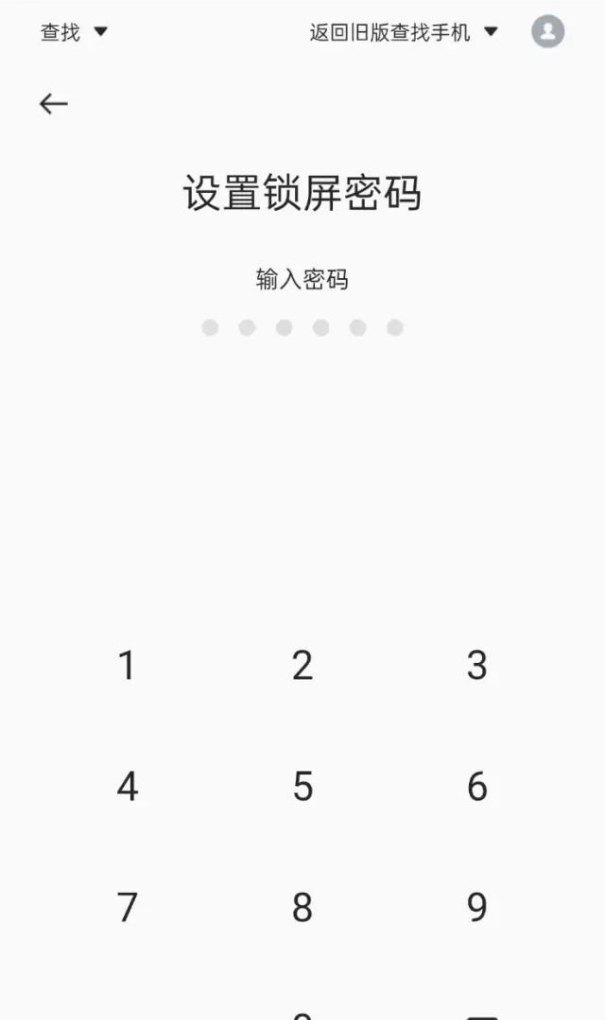Viewport: 605px width, 1020px height.
Task: Tap key 7 on the keypad
Action: 128,907
